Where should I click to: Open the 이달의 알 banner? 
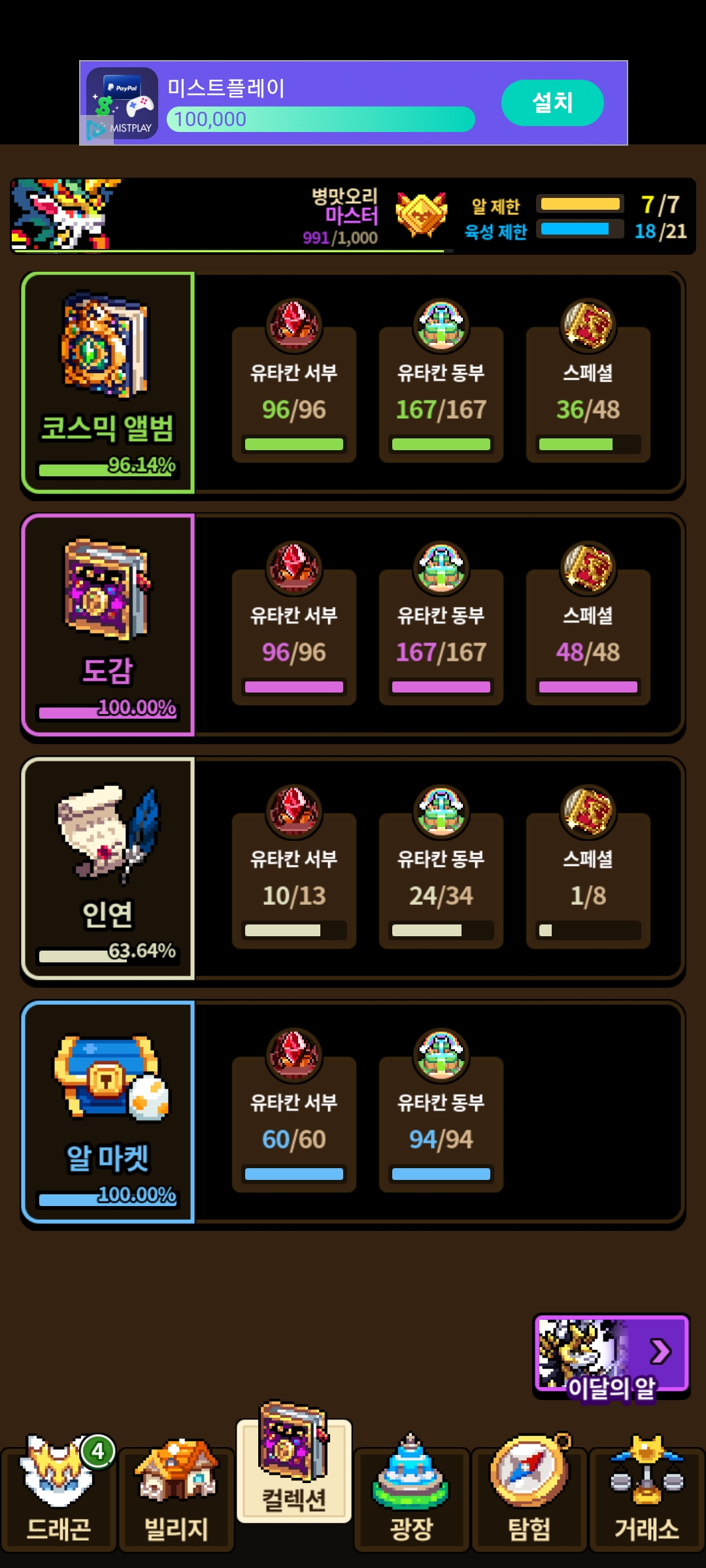tap(611, 1356)
